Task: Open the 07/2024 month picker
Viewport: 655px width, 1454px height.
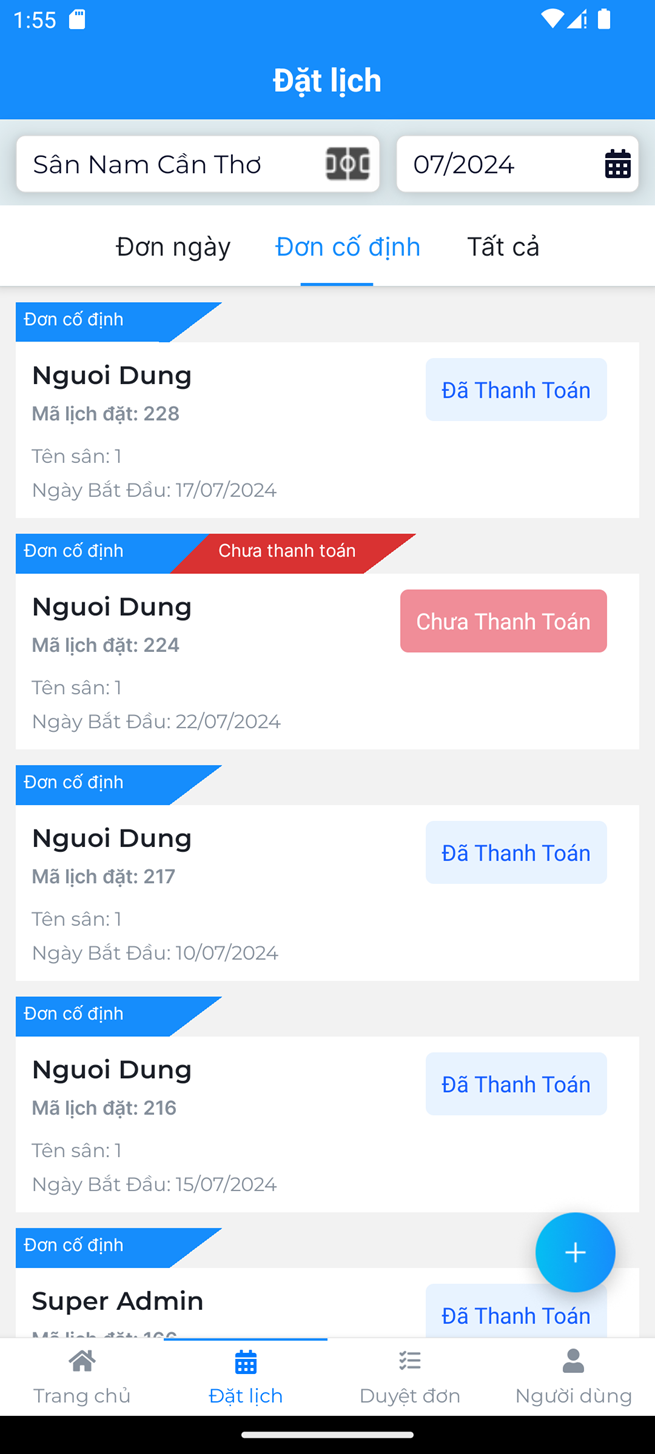Action: (517, 164)
